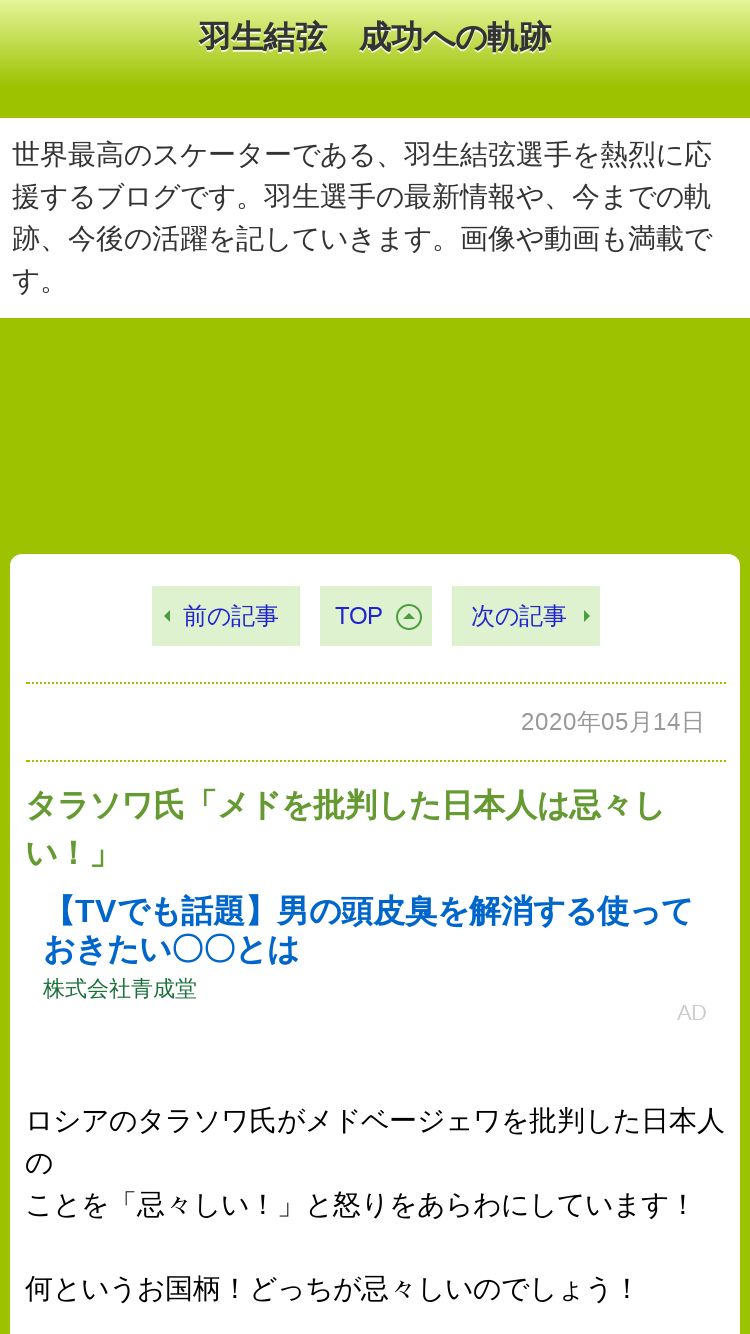Tap the TOP button
The height and width of the screenshot is (1334, 750).
coord(376,616)
